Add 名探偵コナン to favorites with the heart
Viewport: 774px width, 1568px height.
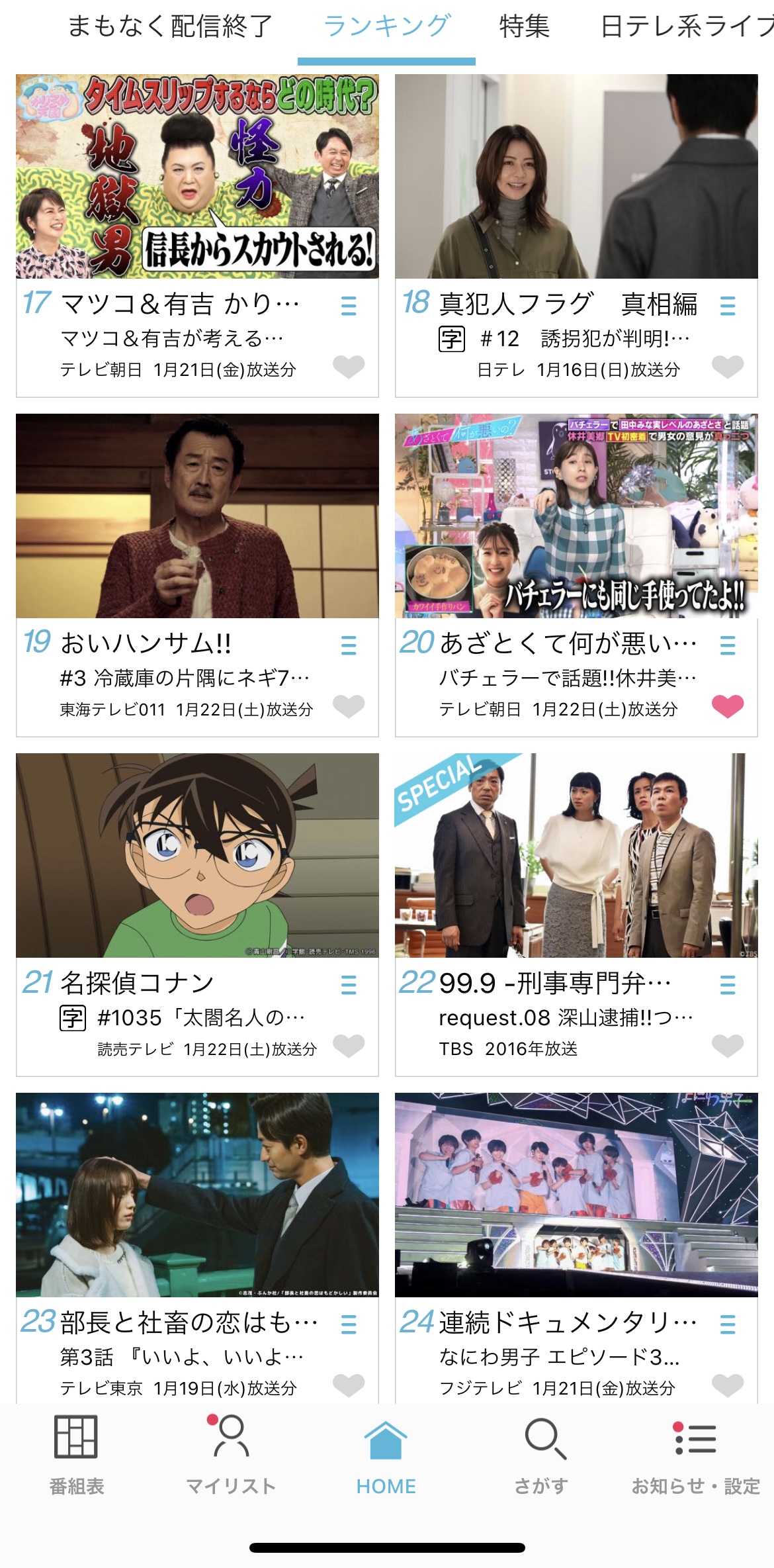(x=349, y=1046)
